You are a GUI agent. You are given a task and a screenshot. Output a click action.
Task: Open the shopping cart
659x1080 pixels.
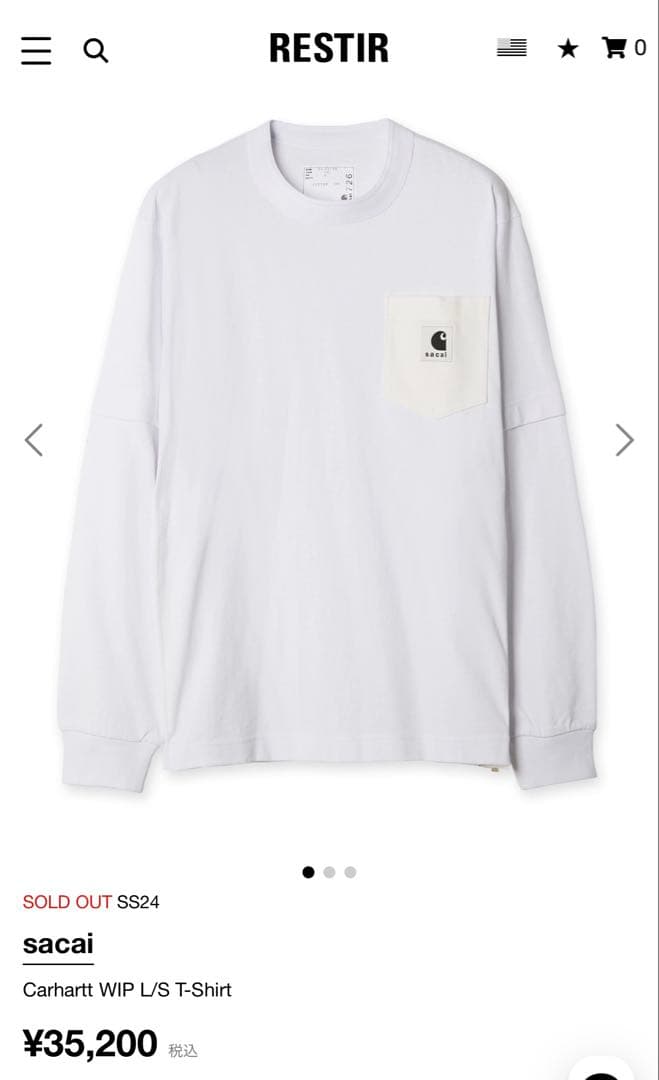(x=622, y=48)
